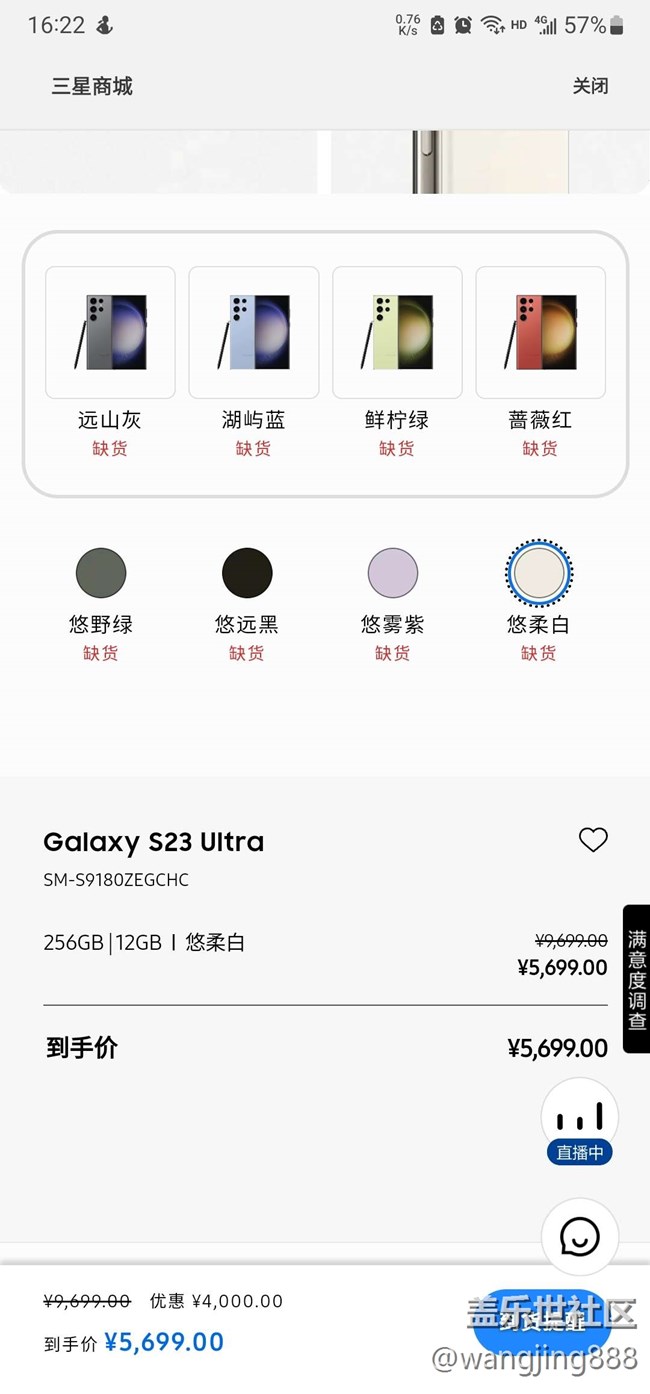Viewport: 650px width, 1394px height.
Task: Choose the 湖屿蓝 phone color
Action: pyautogui.click(x=253, y=333)
